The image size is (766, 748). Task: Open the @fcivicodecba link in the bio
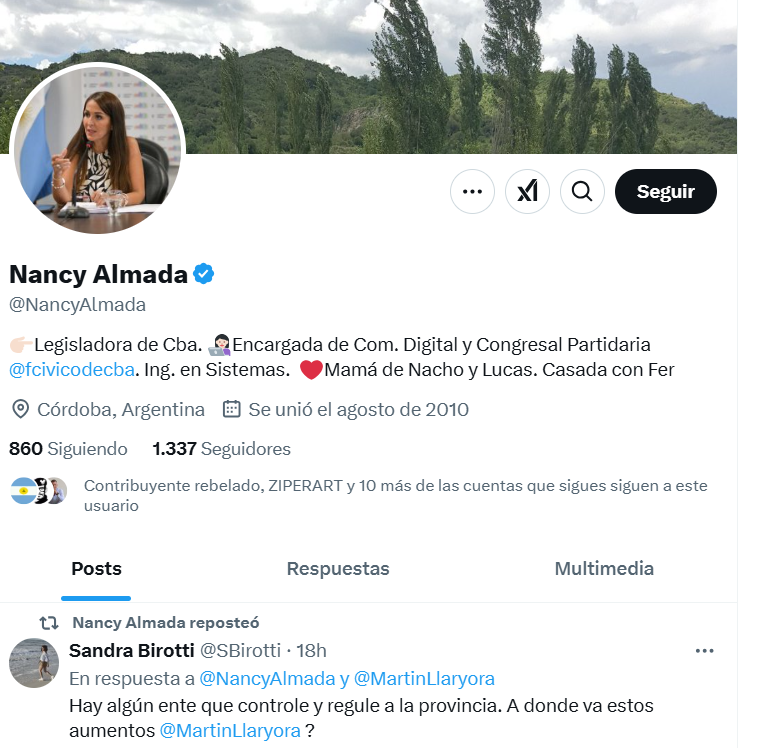pyautogui.click(x=71, y=370)
